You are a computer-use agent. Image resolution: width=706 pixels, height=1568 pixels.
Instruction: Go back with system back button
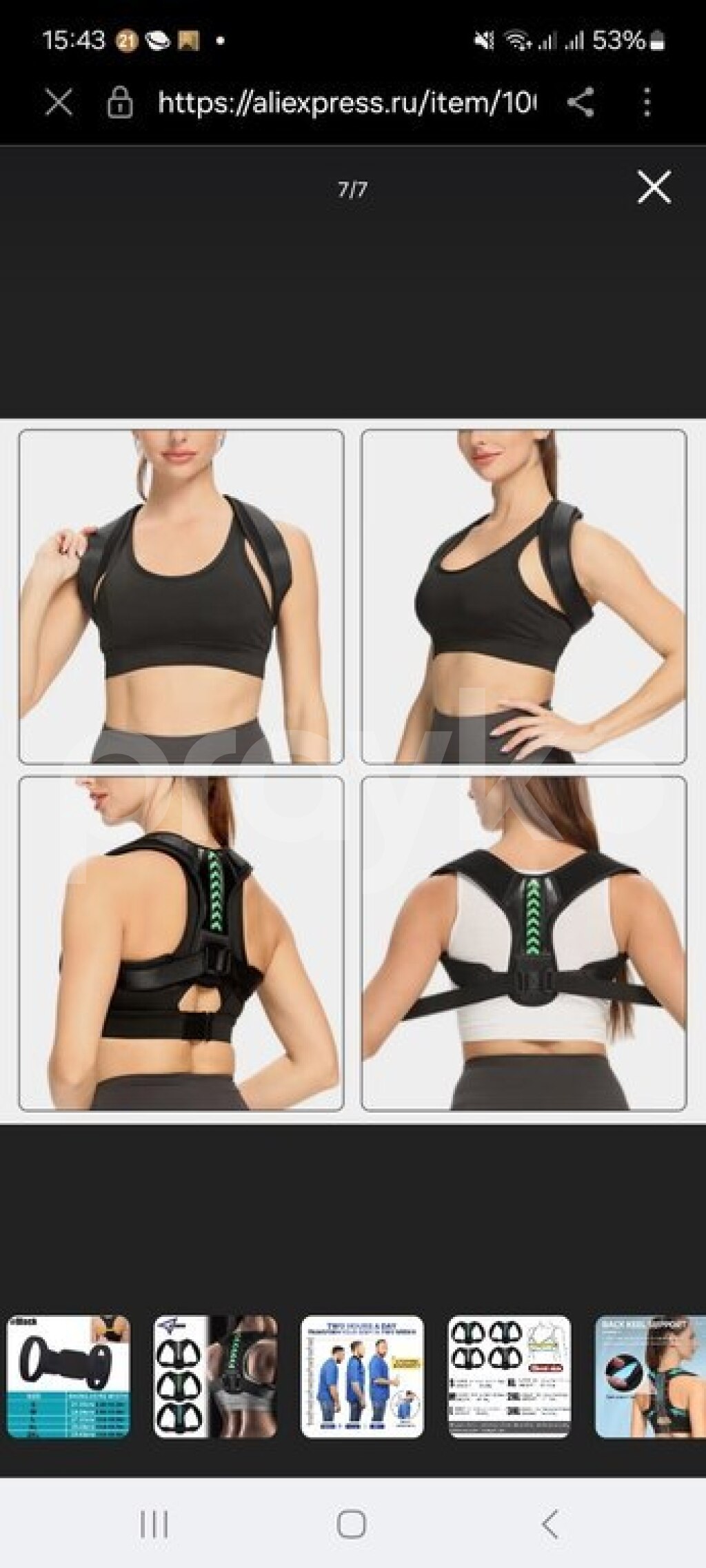[549, 1524]
